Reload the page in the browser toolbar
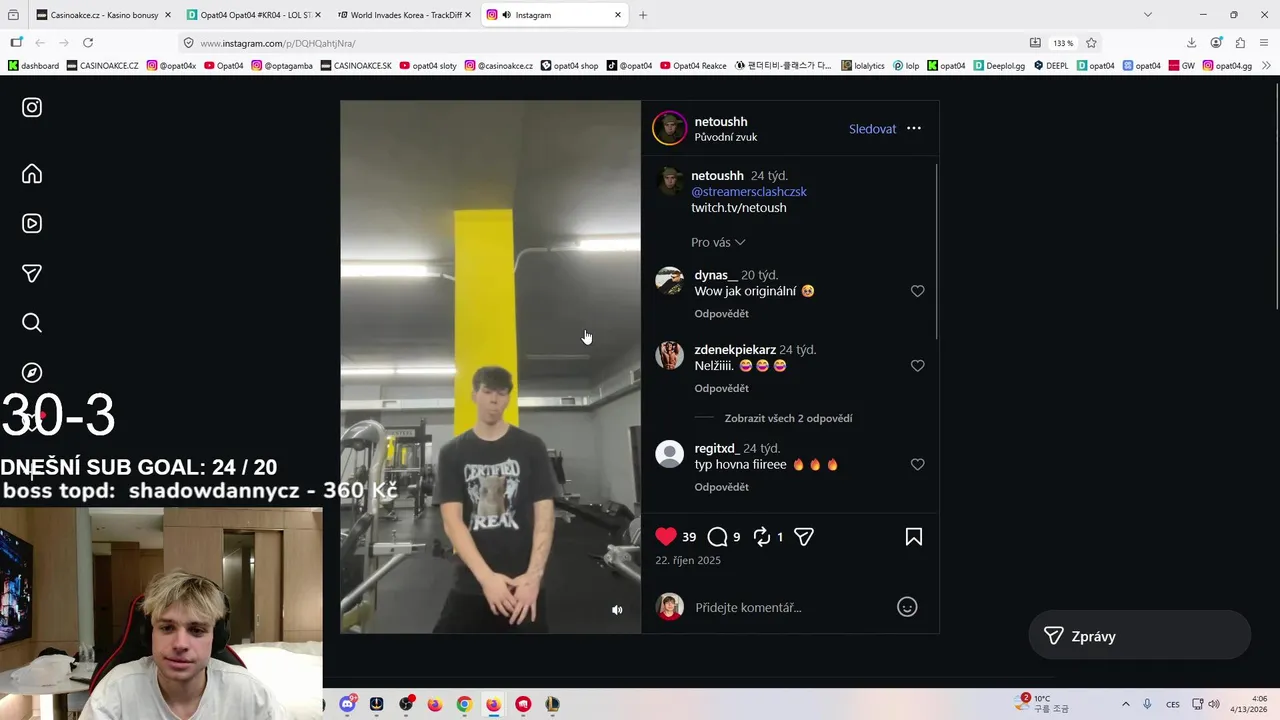This screenshot has height=720, width=1280. pyautogui.click(x=88, y=43)
